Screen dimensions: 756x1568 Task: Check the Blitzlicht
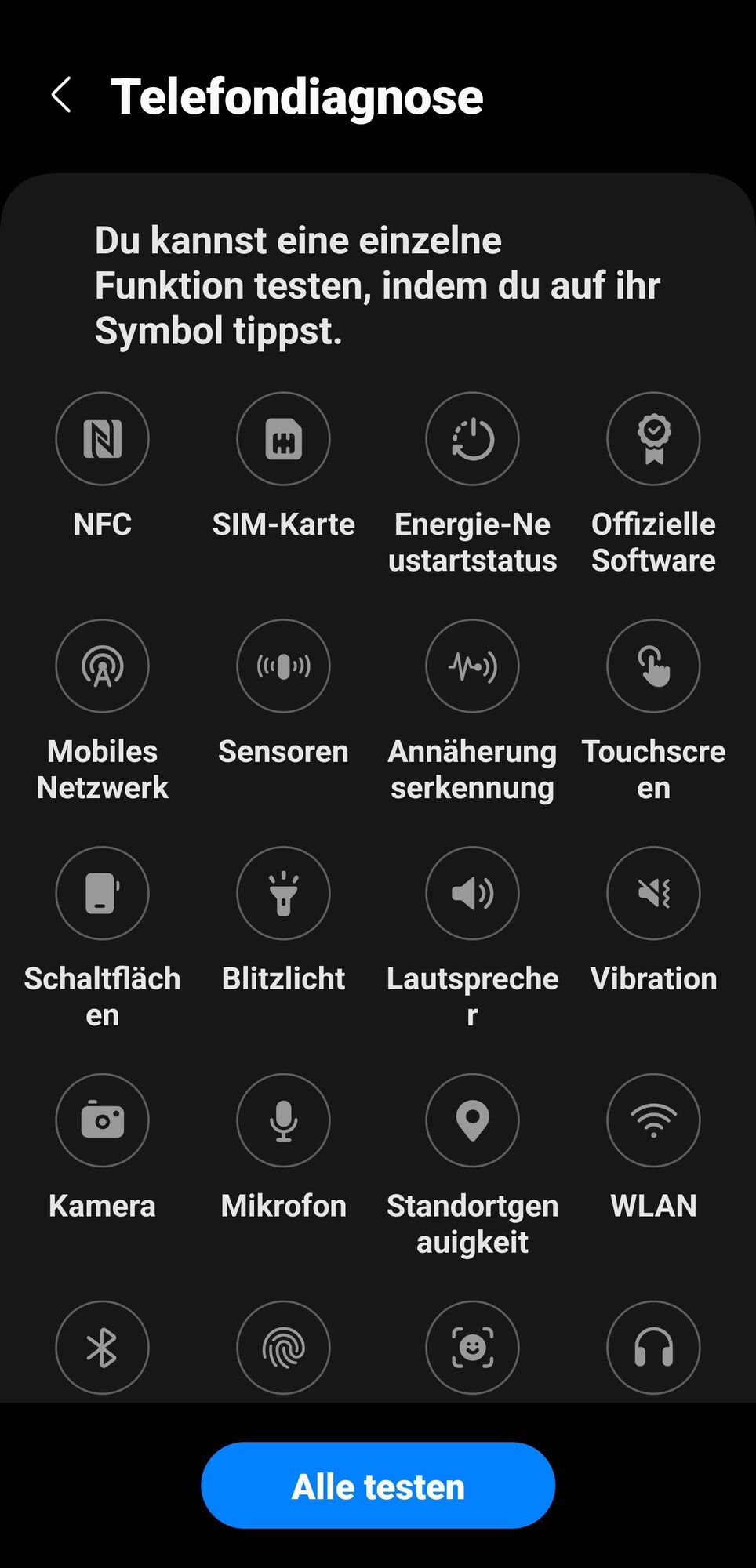pyautogui.click(x=283, y=893)
